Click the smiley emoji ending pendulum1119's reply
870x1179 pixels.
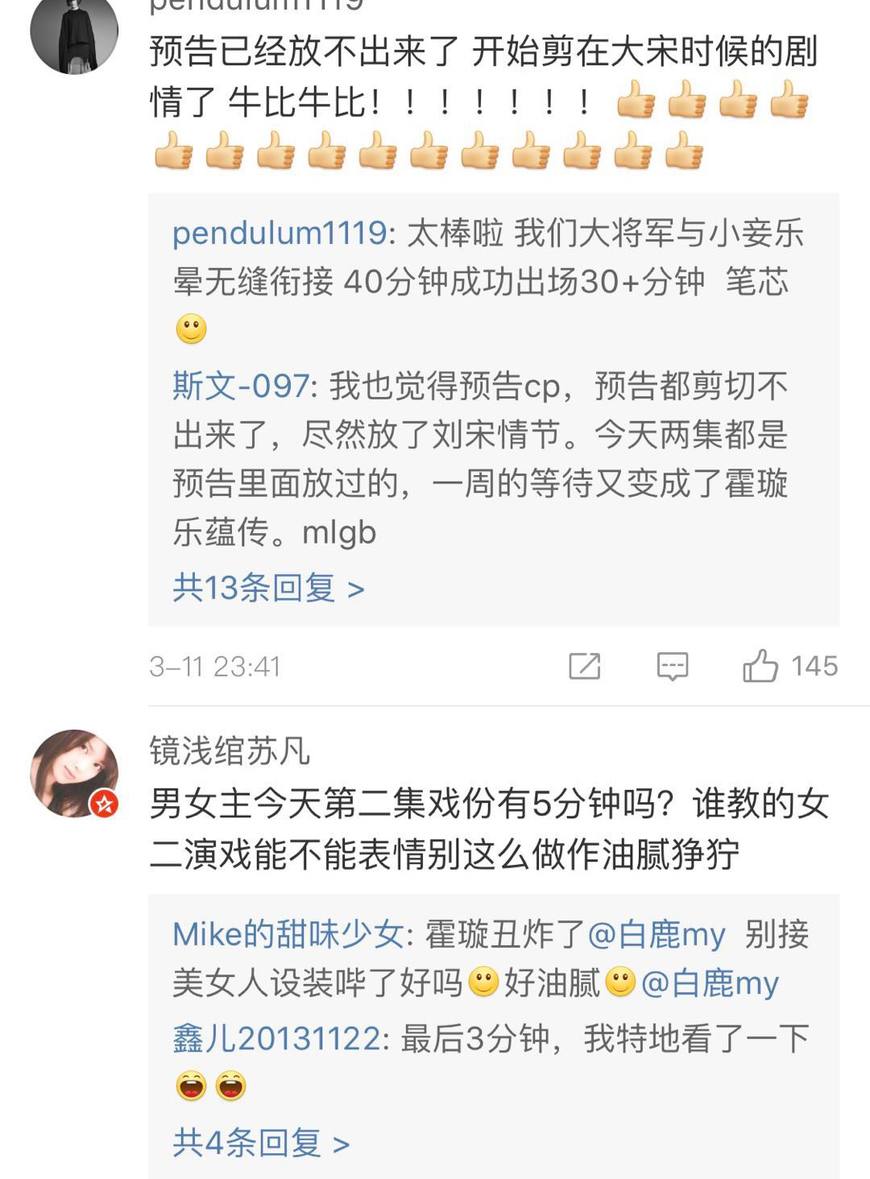[189, 326]
